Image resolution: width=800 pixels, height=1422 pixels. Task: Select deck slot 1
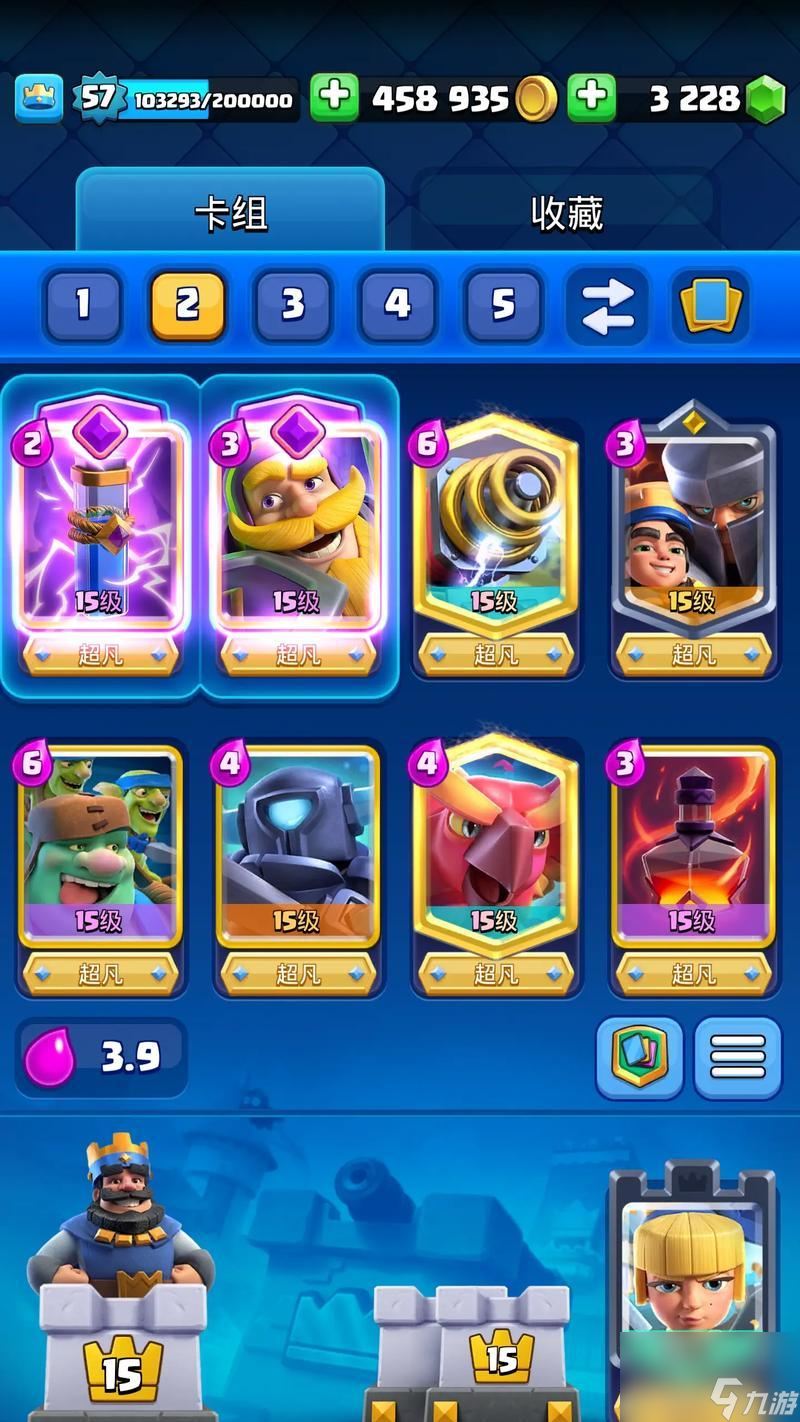[83, 304]
